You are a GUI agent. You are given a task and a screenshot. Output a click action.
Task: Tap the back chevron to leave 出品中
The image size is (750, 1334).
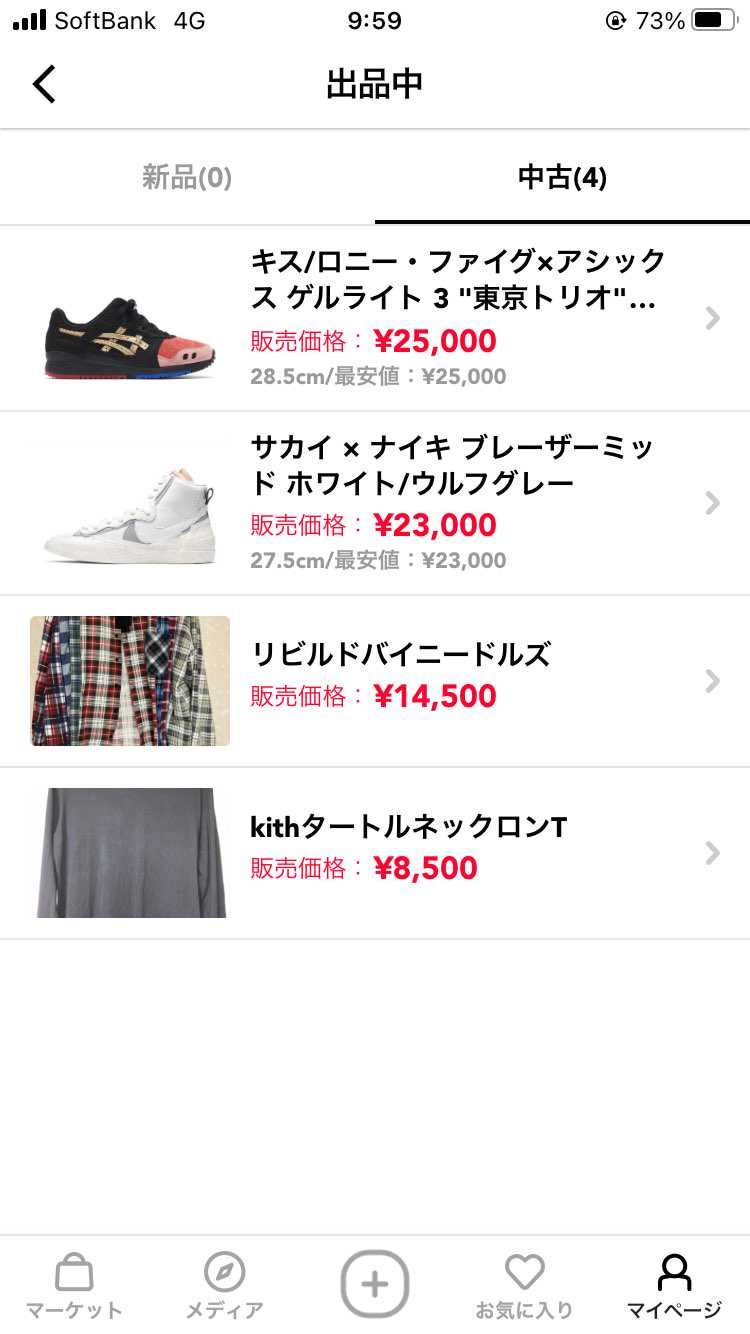click(x=43, y=84)
